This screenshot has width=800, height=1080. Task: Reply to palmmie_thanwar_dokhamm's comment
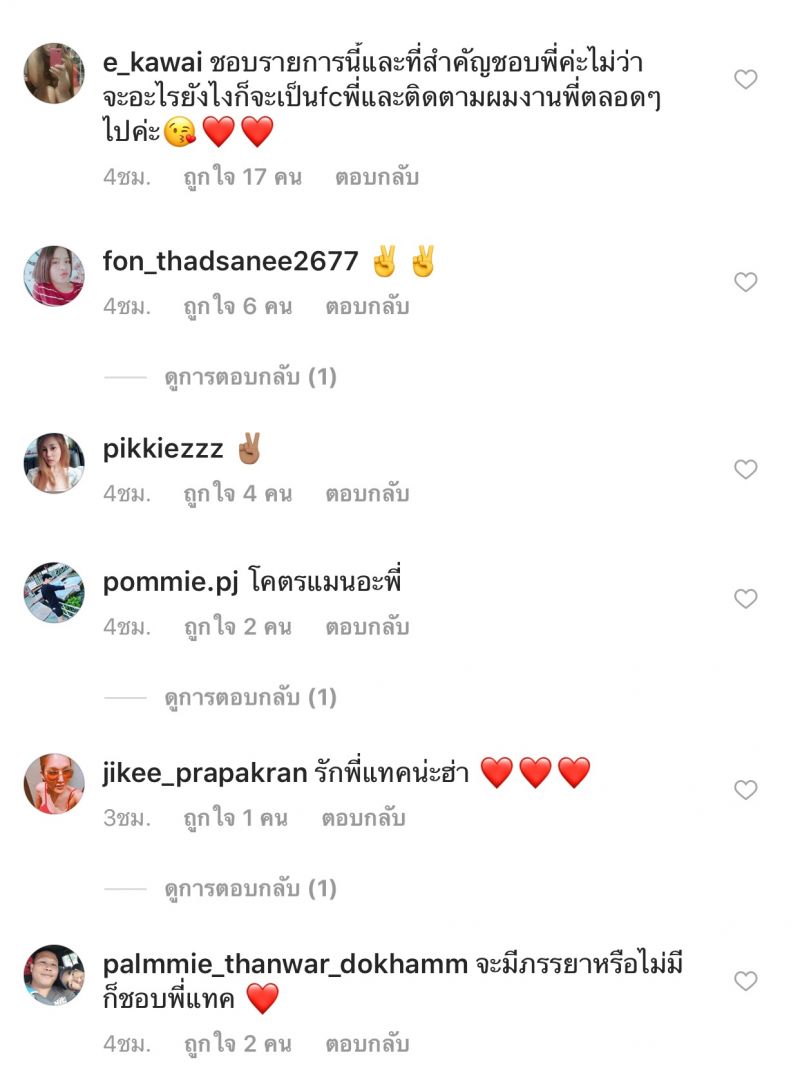click(x=367, y=1045)
